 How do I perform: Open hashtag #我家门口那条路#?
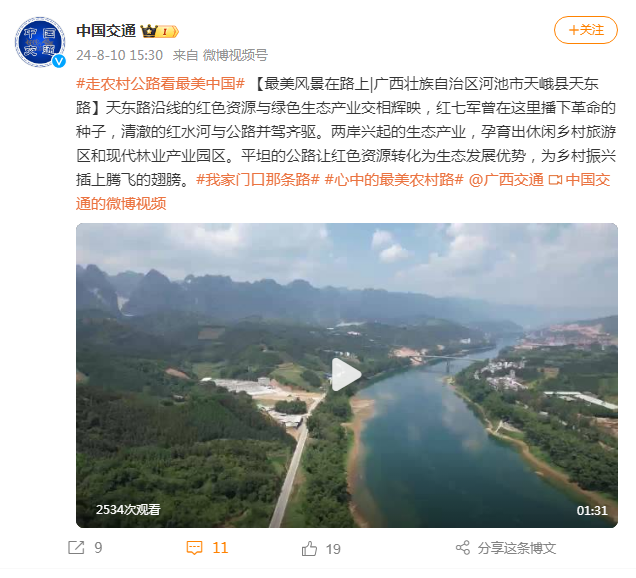[258, 180]
